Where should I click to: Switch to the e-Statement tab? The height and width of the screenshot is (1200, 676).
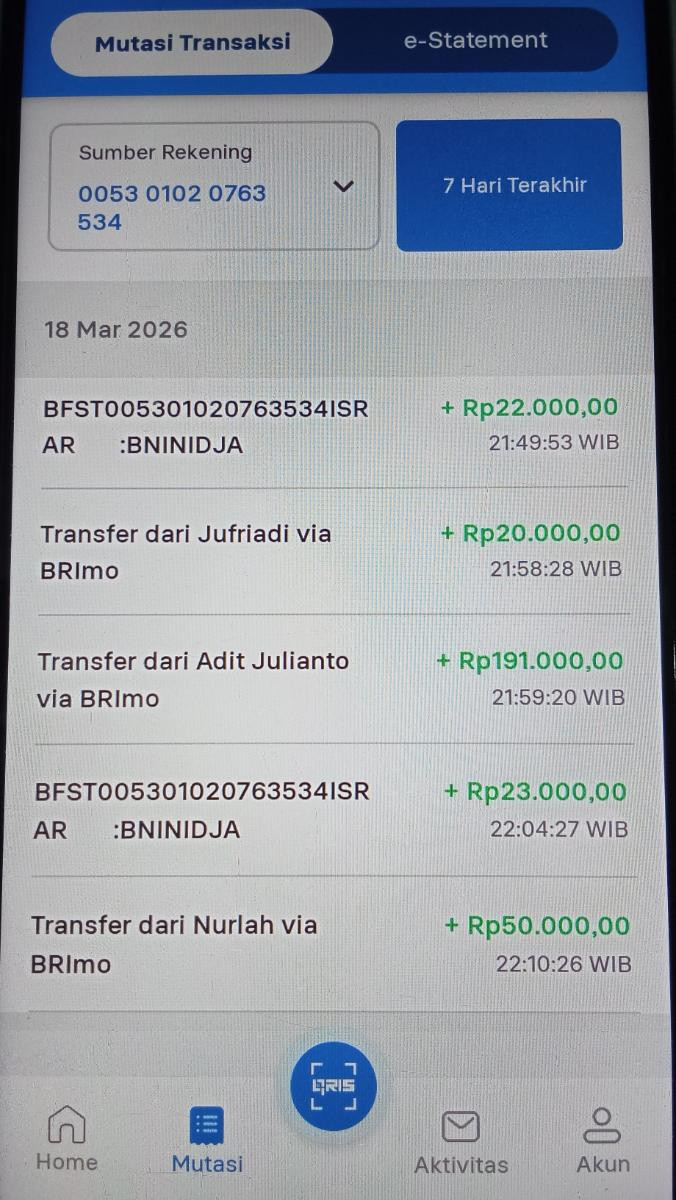475,41
